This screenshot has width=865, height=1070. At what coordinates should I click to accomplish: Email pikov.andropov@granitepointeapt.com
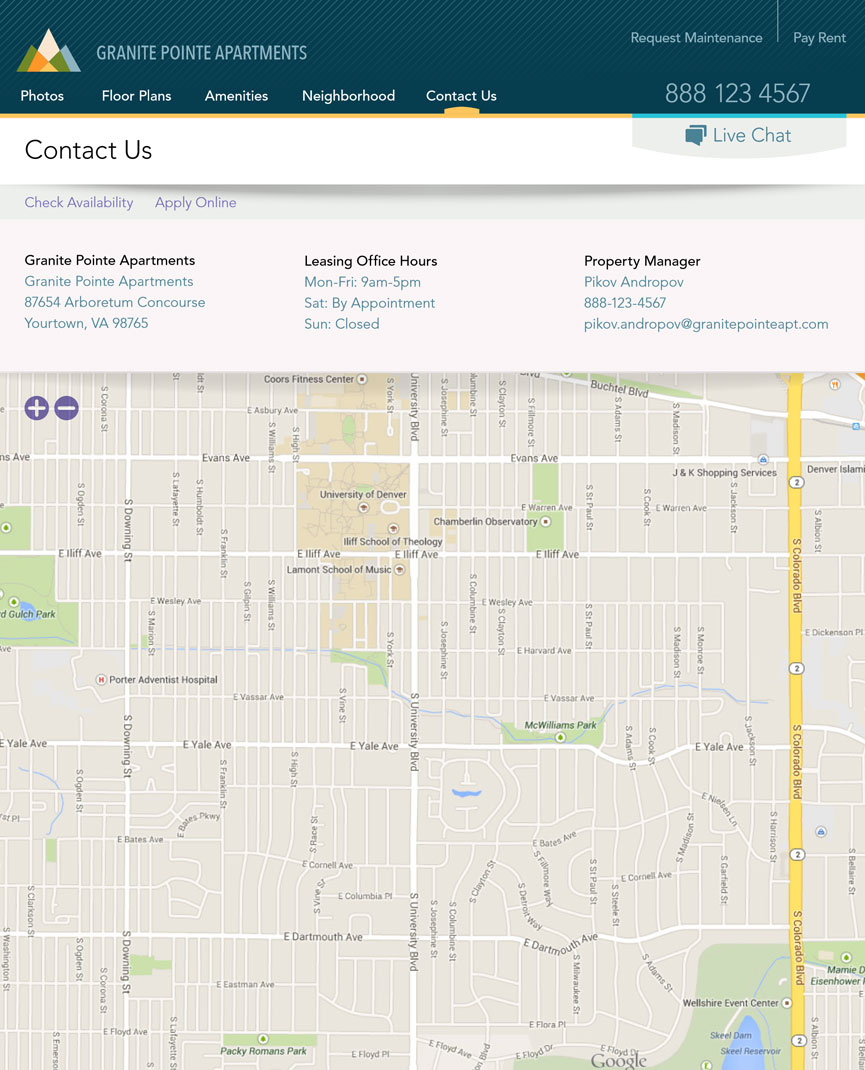(x=706, y=324)
